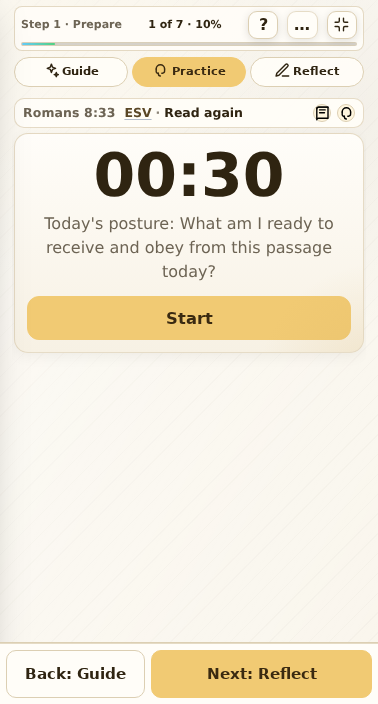Screen dimensions: 378x704
Task: Open the three-dot more options menu
Action: (302, 25)
